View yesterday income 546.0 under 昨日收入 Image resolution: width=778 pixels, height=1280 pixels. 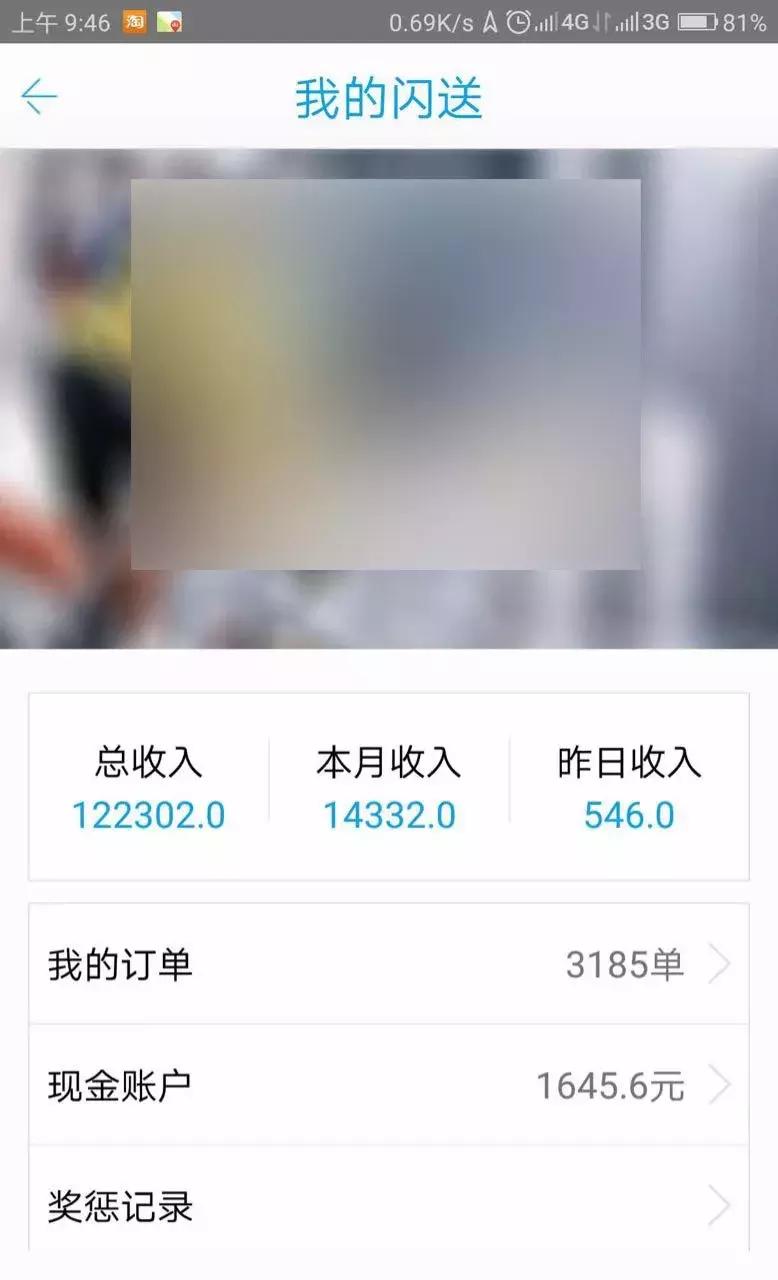(628, 814)
